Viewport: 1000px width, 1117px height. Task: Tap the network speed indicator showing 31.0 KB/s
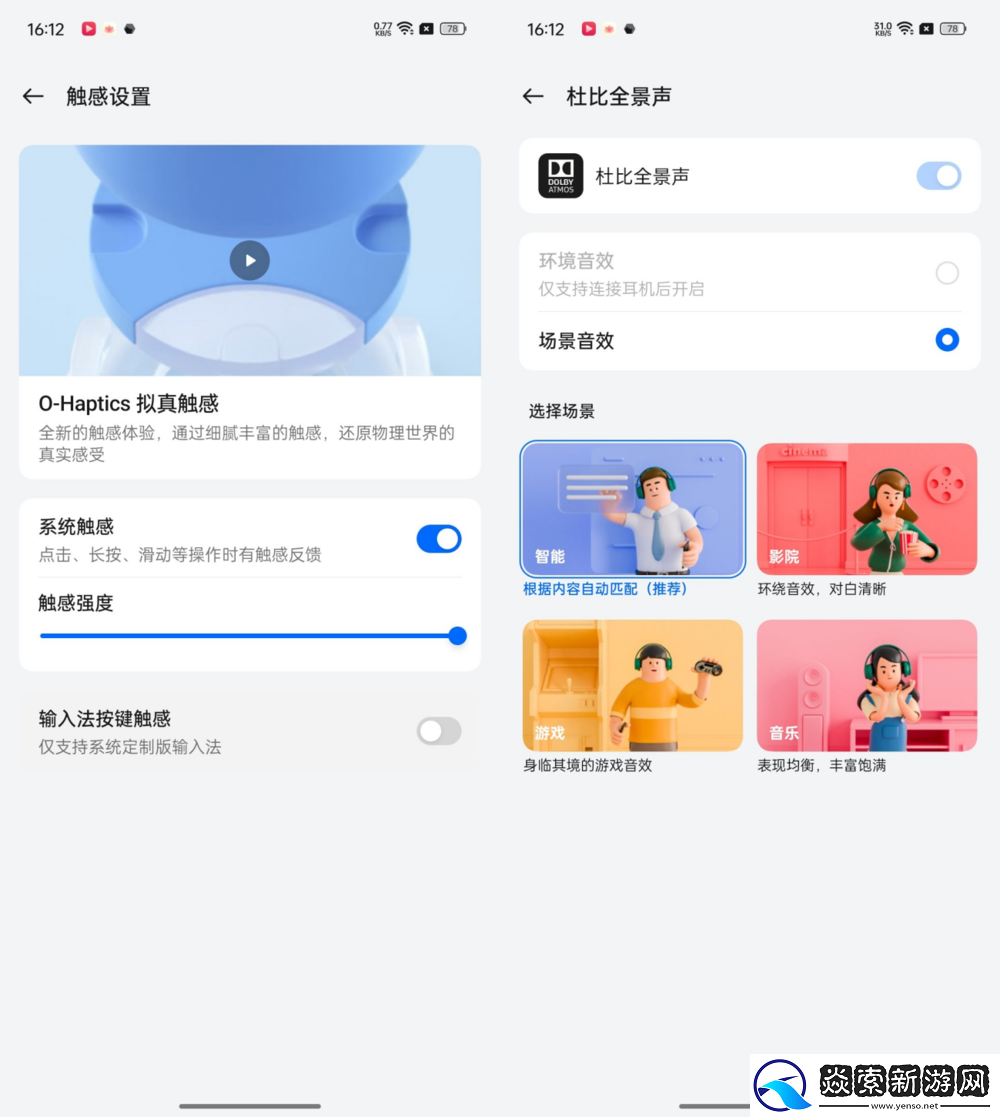[884, 28]
